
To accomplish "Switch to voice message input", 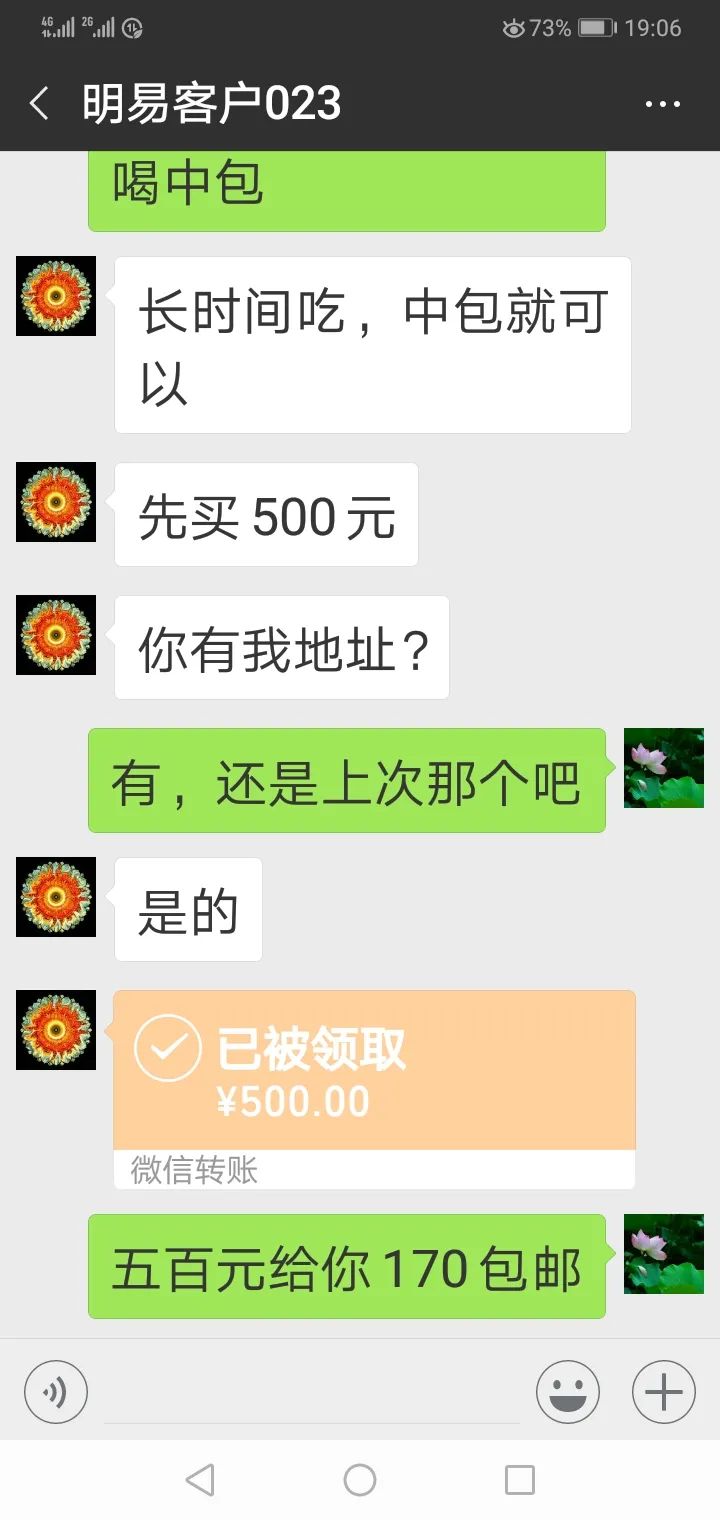I will click(x=56, y=1392).
